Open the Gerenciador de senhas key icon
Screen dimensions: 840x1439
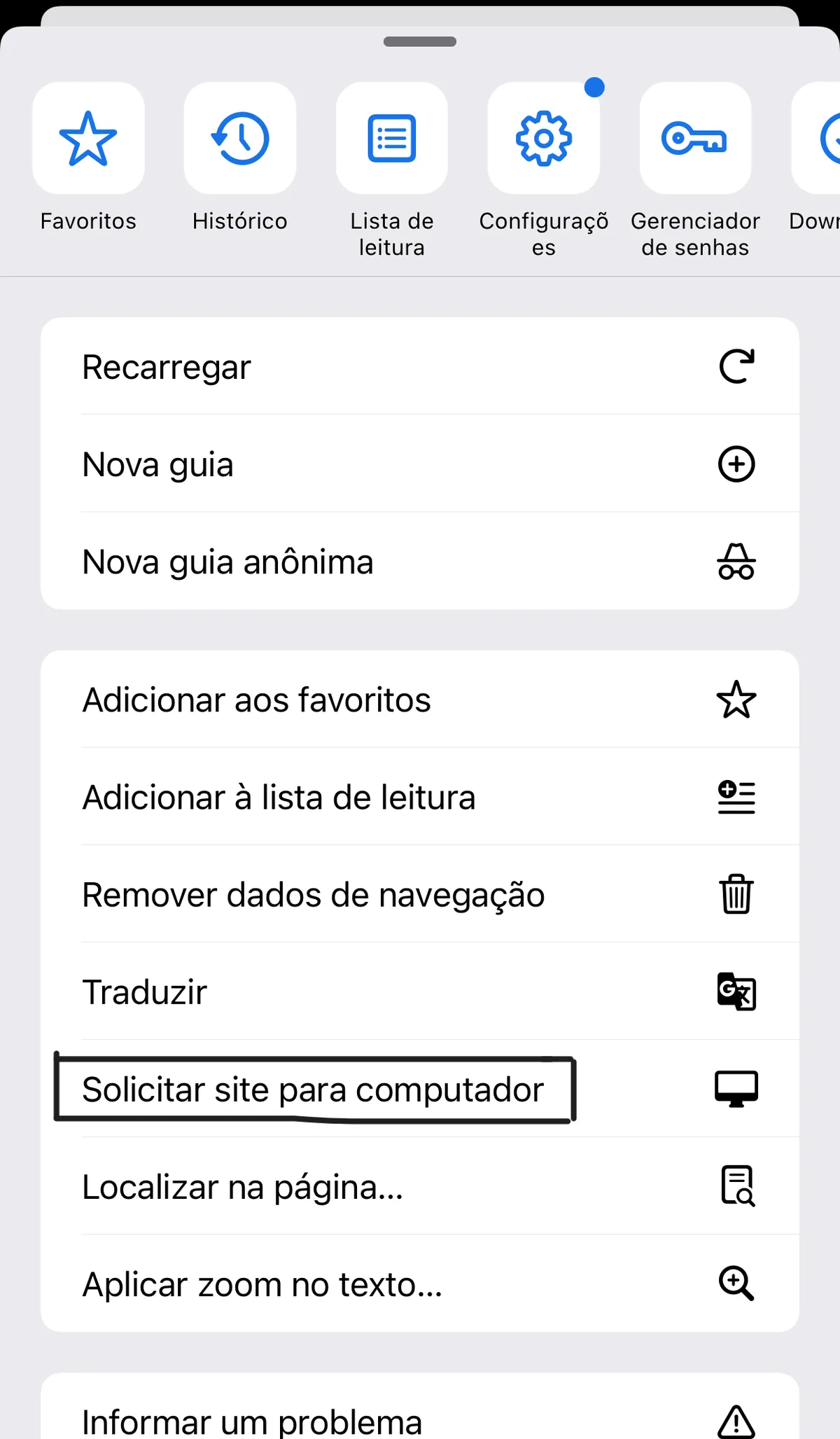[x=695, y=137]
